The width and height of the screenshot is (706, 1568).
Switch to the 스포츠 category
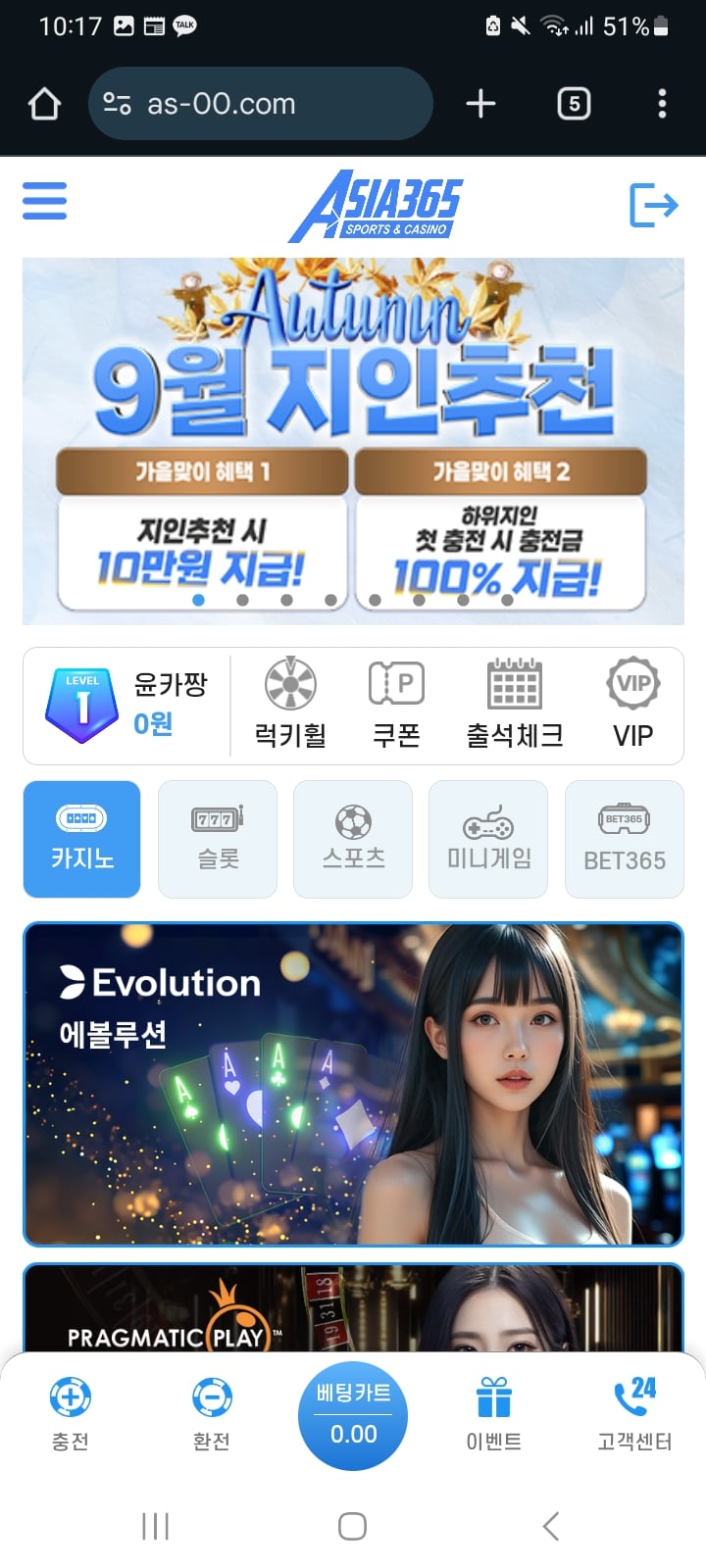353,839
